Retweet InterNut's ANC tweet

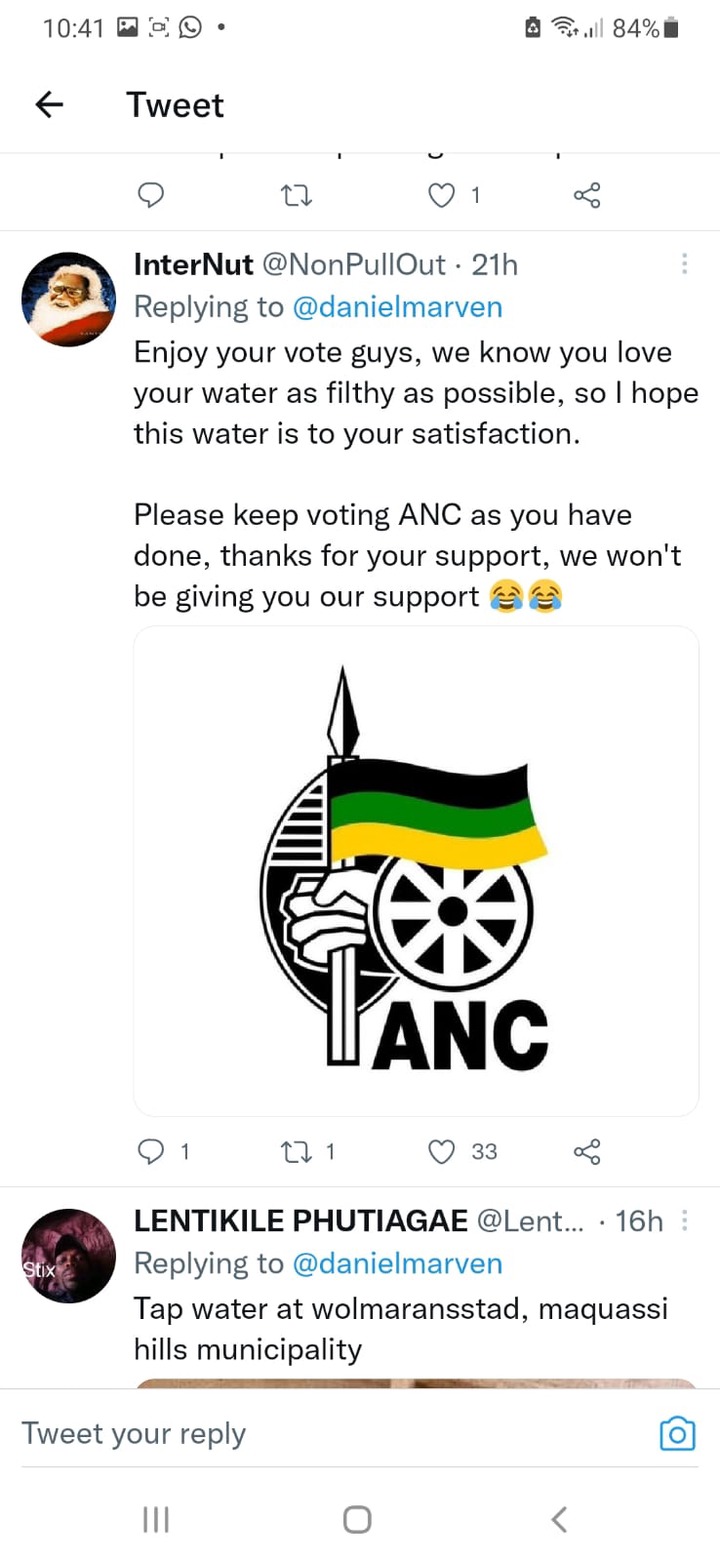click(x=296, y=1152)
